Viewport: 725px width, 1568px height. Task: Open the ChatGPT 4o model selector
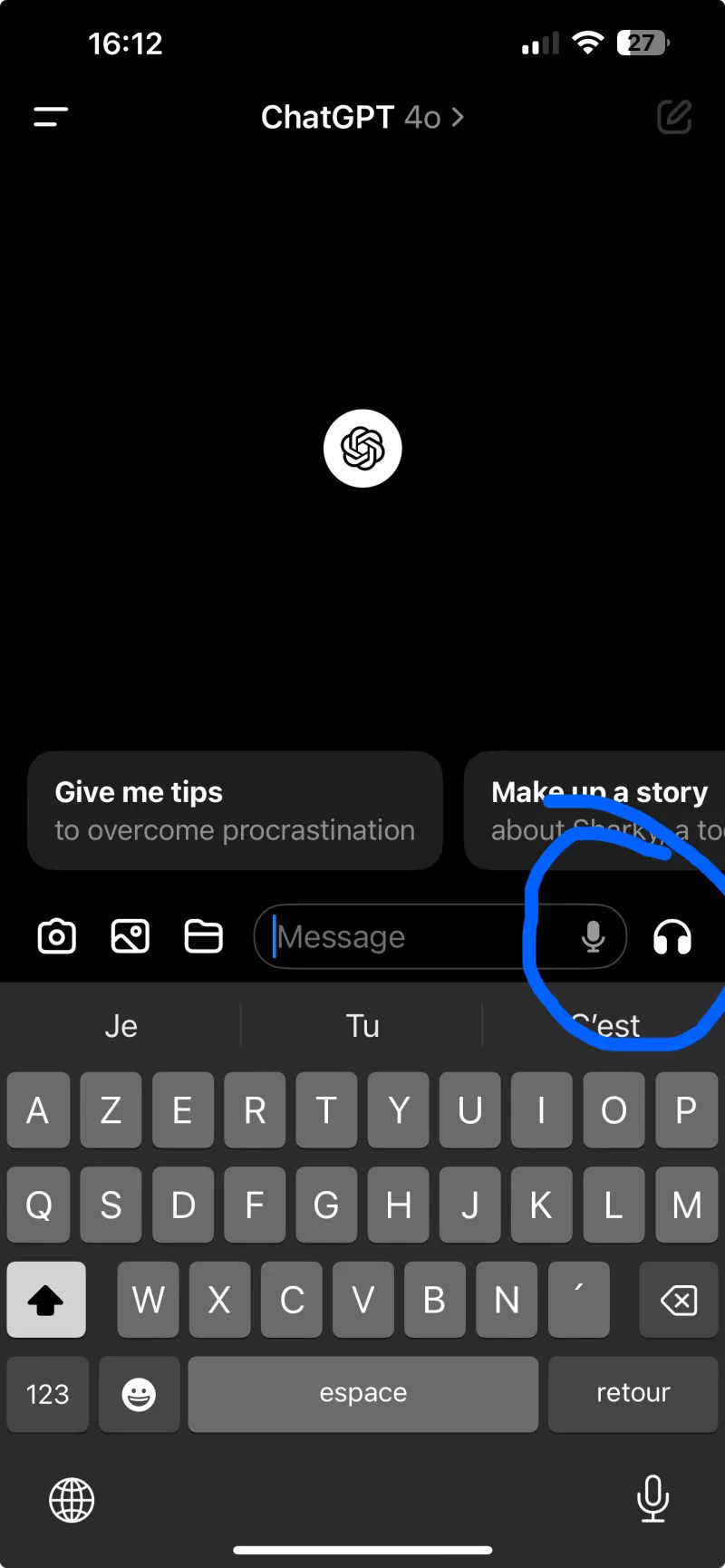coord(362,117)
